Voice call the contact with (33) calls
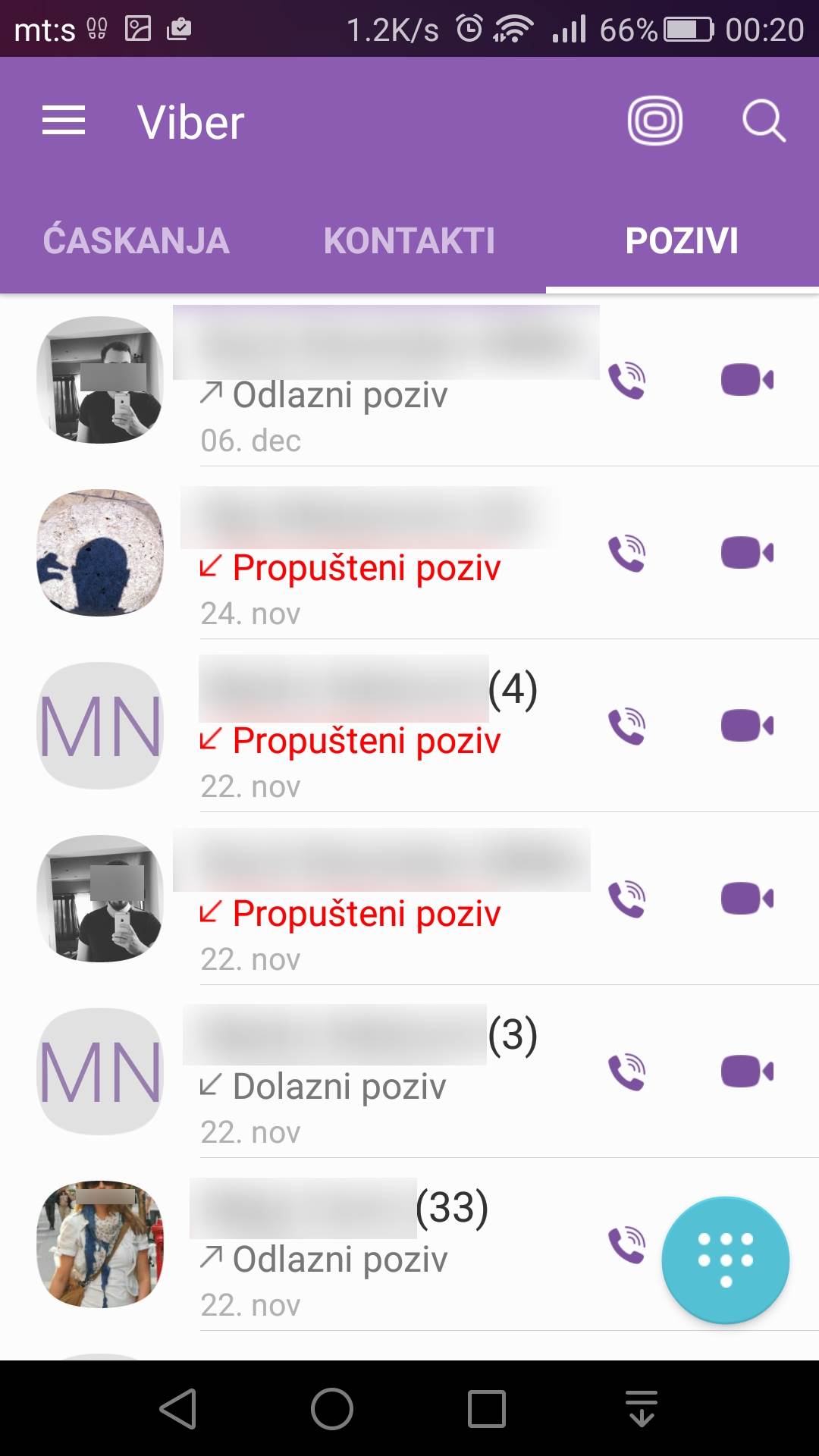This screenshot has height=1456, width=819. [x=627, y=1244]
